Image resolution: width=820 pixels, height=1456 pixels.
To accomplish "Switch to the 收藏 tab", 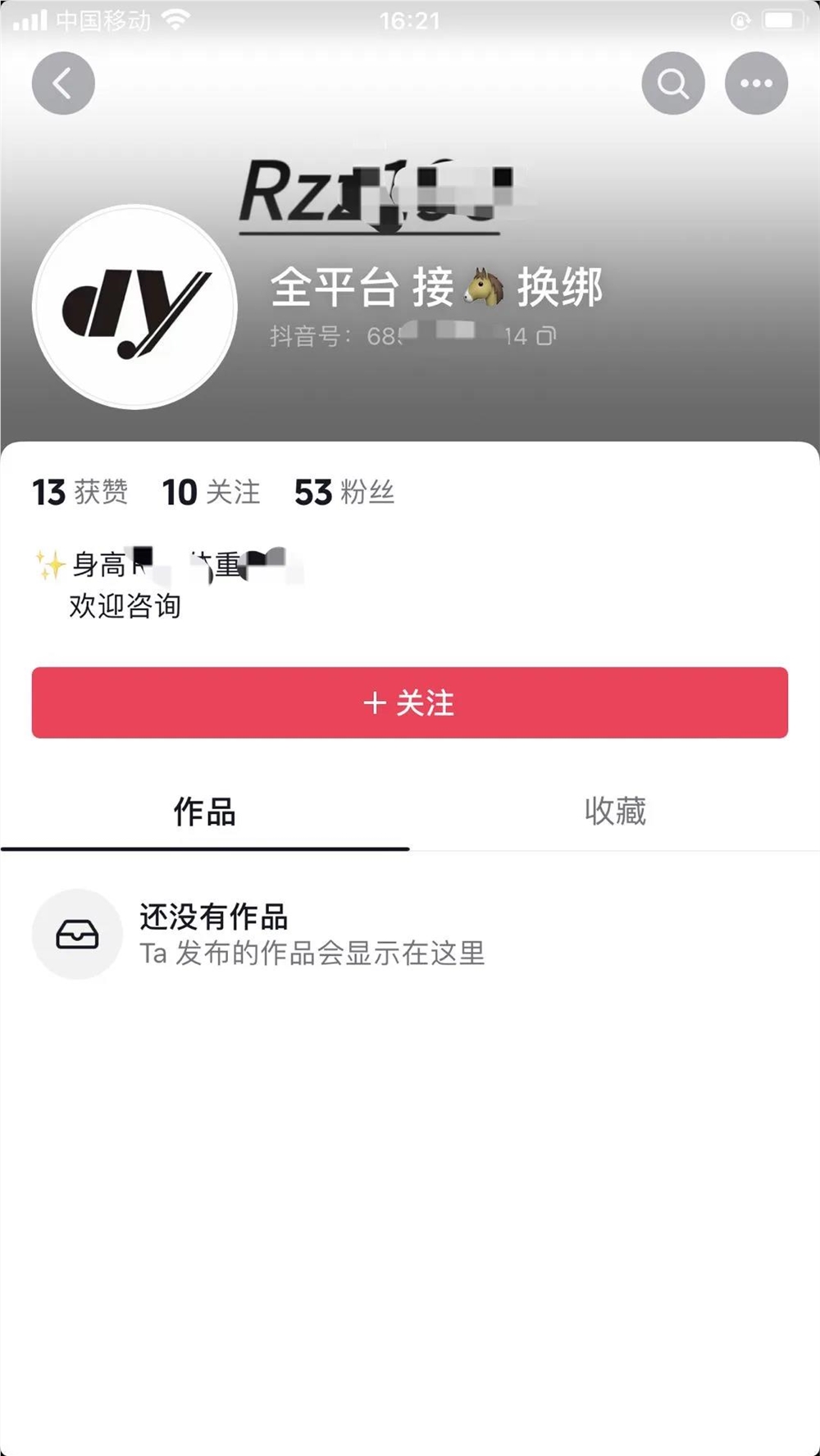I will [x=617, y=811].
